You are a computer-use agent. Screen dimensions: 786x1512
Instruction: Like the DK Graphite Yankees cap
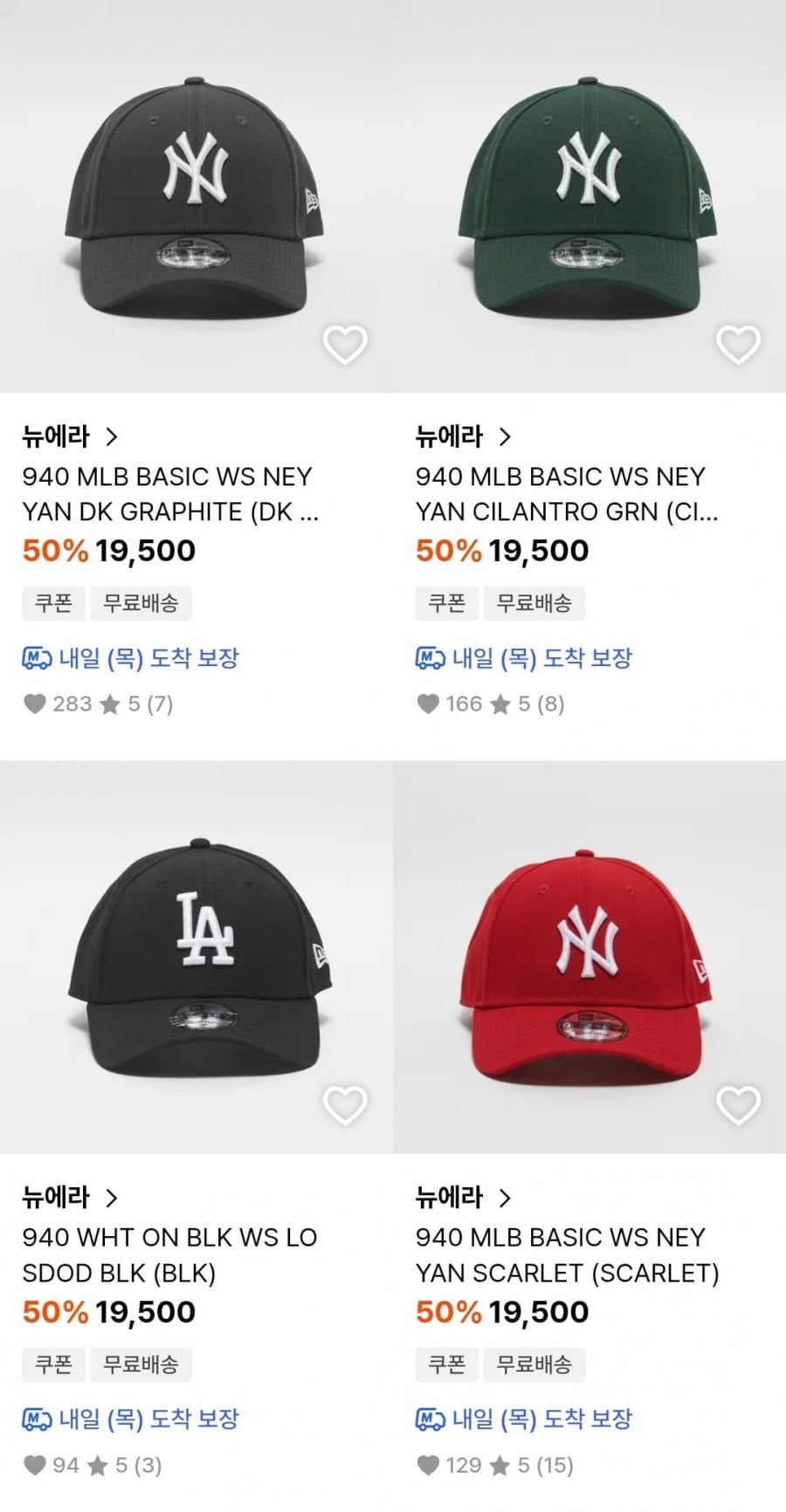pyautogui.click(x=345, y=345)
